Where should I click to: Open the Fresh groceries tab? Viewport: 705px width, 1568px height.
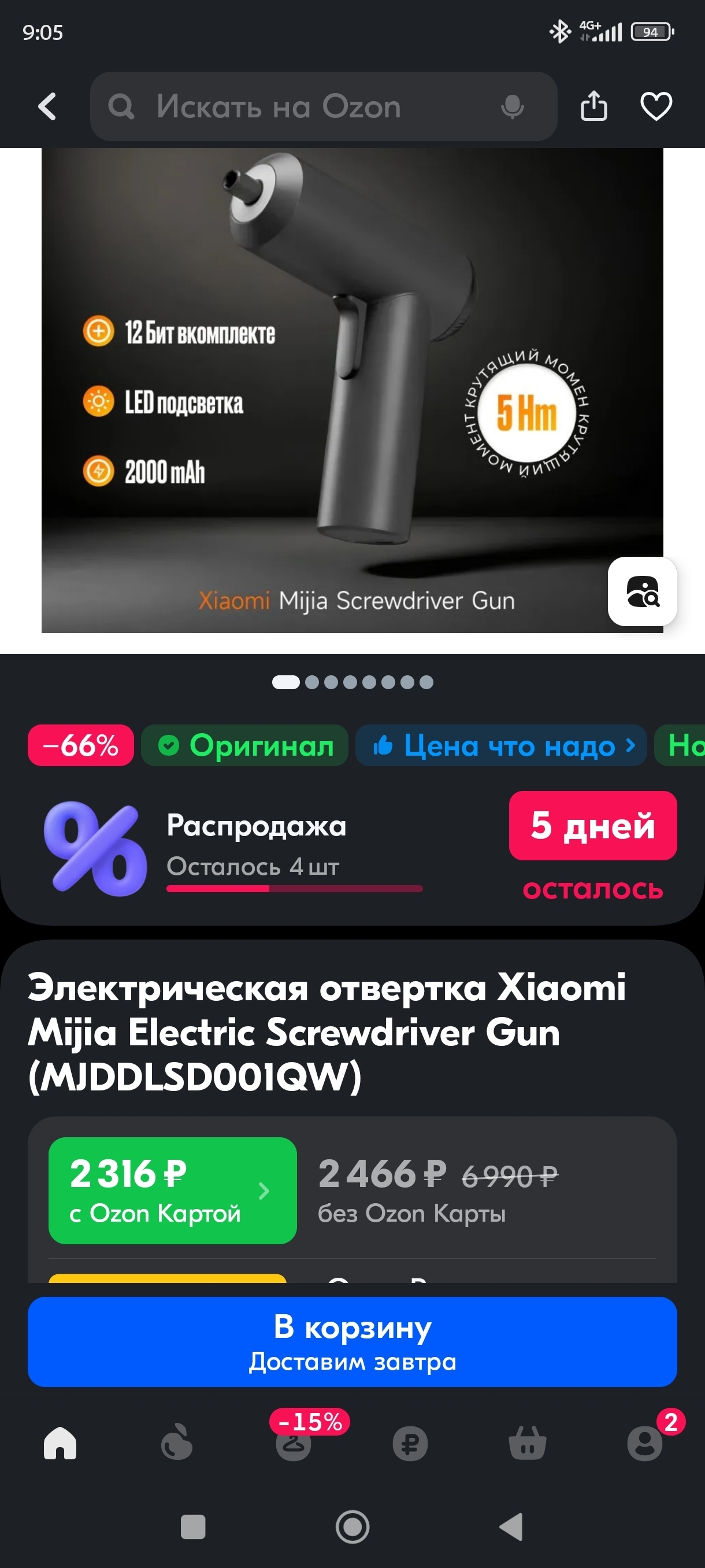177,1443
